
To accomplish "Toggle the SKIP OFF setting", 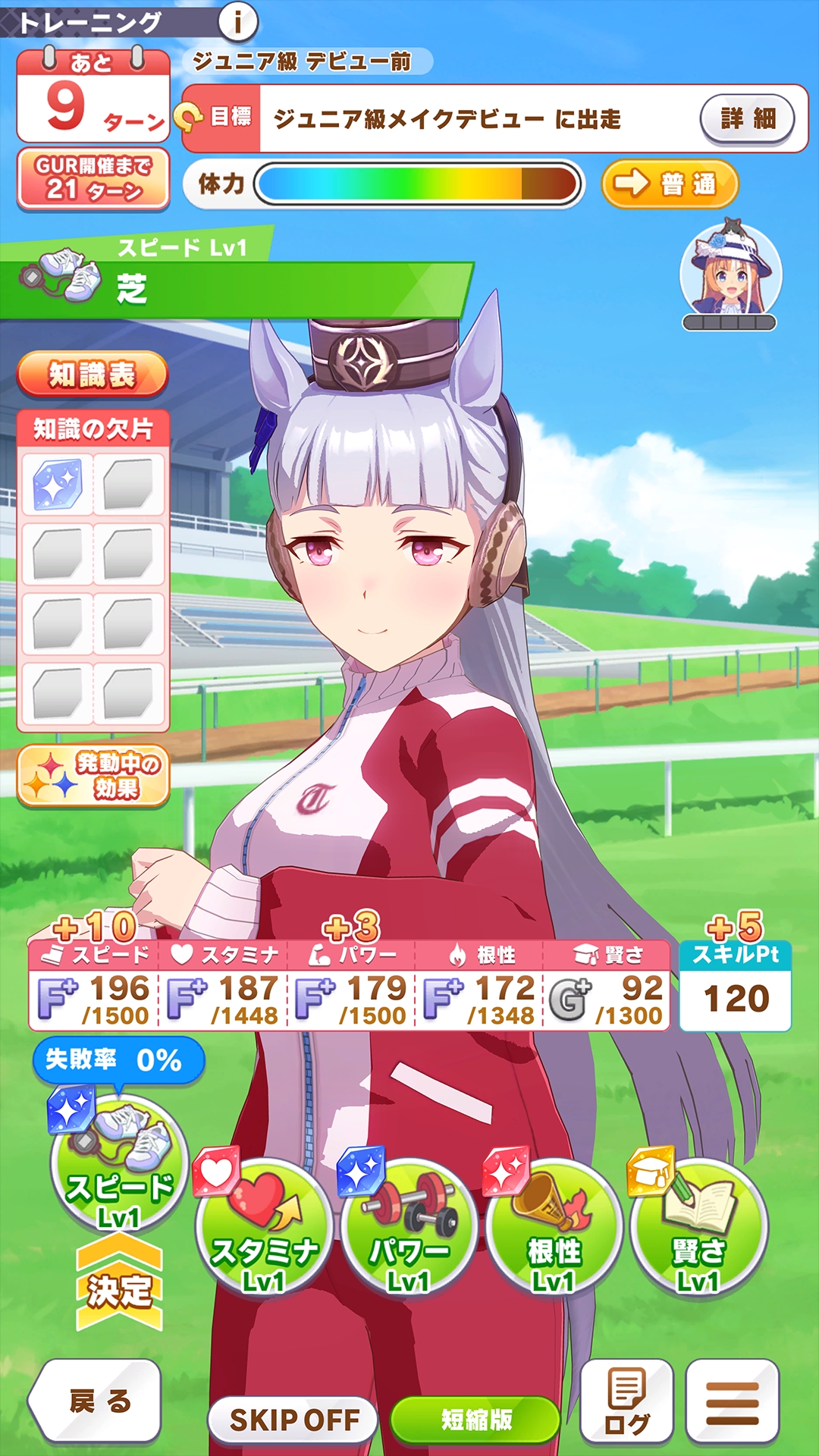I will [293, 1420].
